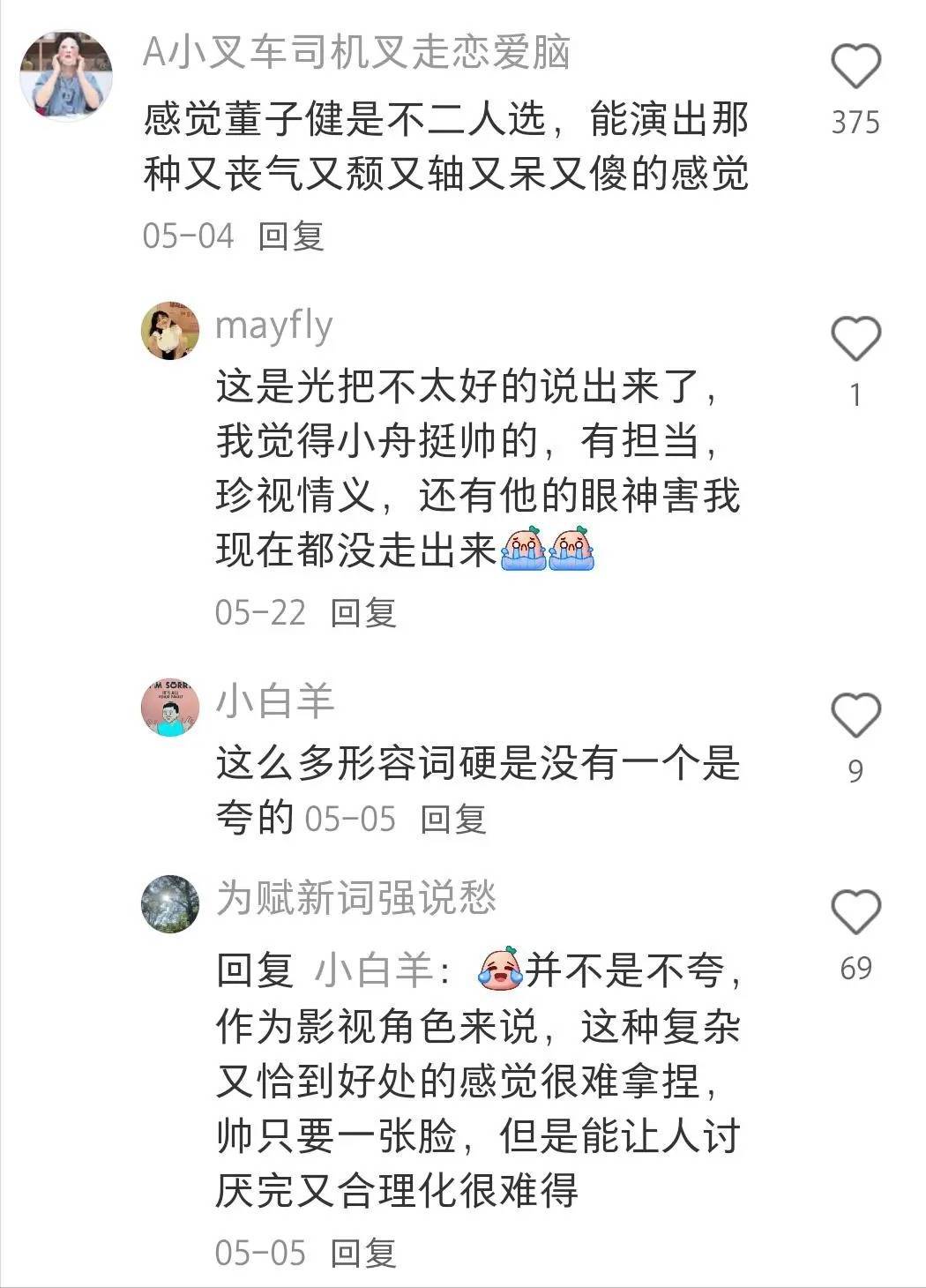Reply to 为赋新词强说愁's comment

tap(363, 1253)
